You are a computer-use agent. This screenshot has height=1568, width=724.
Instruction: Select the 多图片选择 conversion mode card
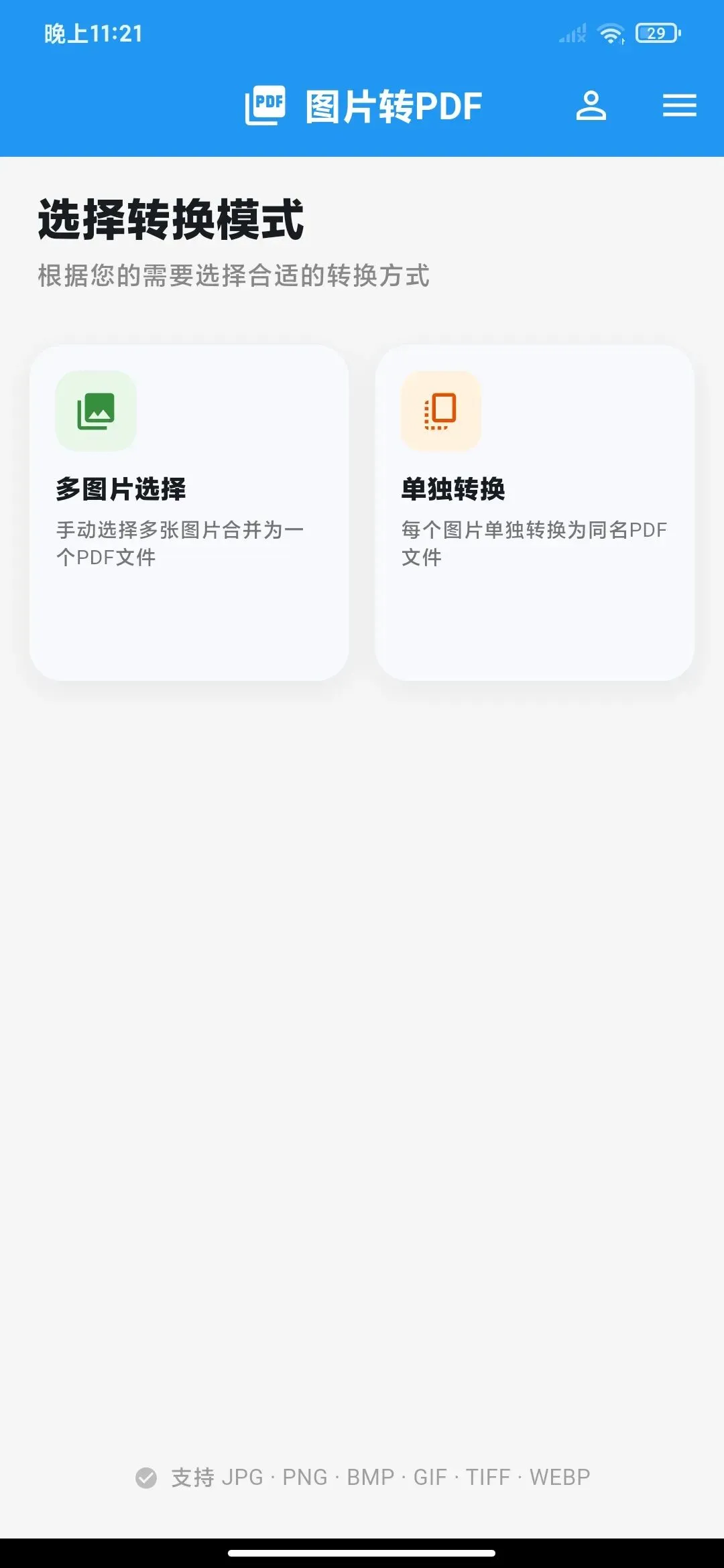click(x=189, y=513)
